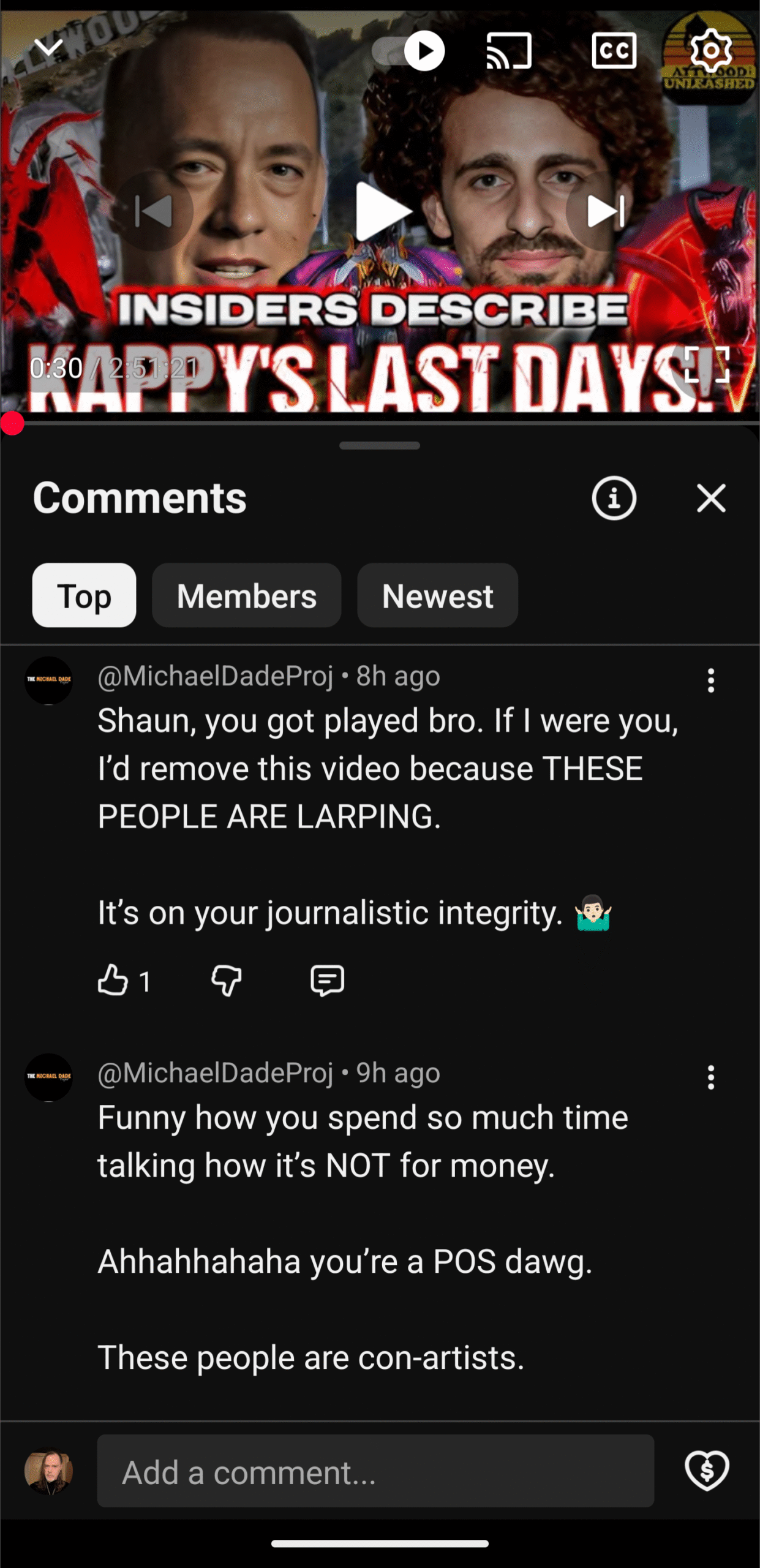The height and width of the screenshot is (1568, 760).
Task: Enter fullscreen mode
Action: [706, 365]
